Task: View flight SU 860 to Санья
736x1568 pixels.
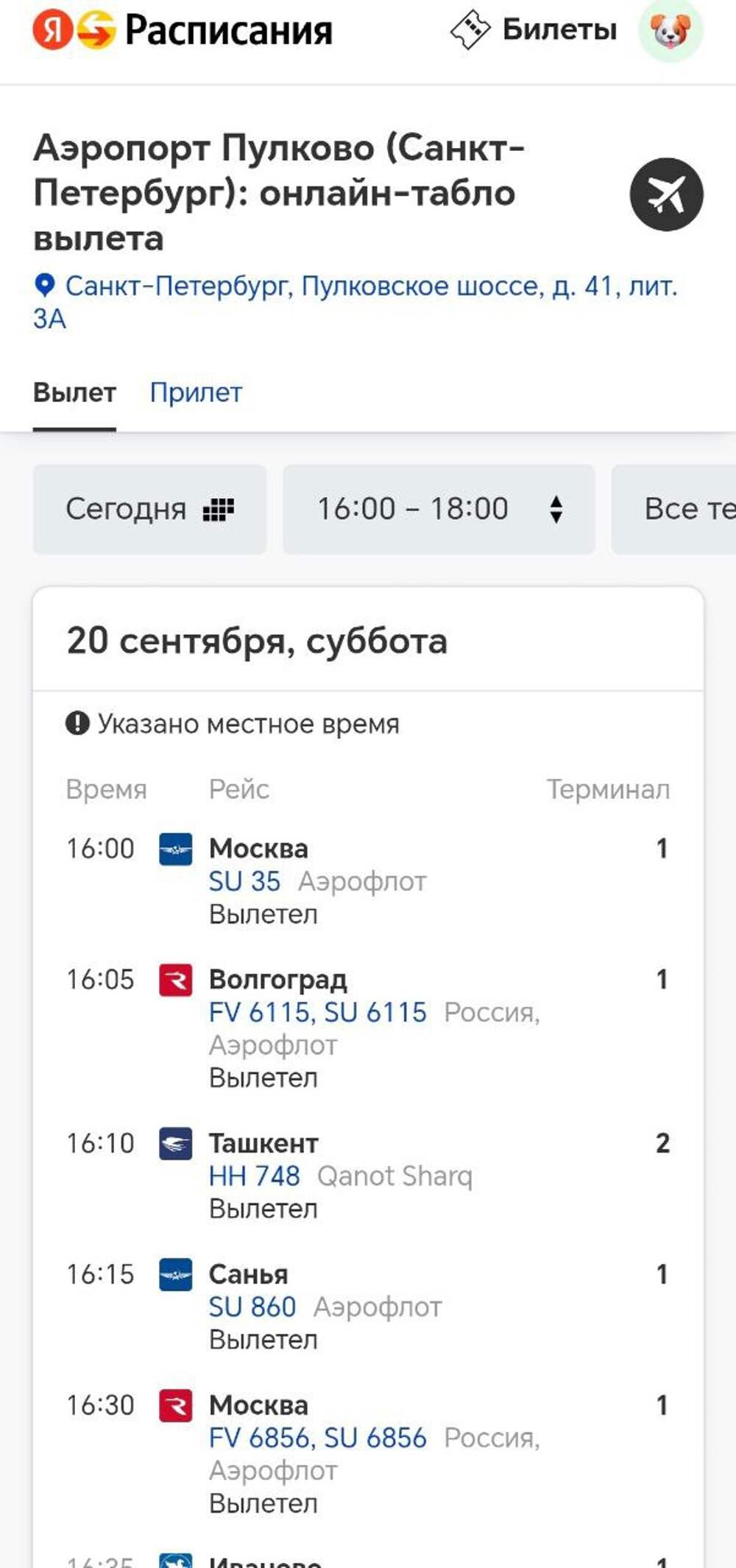Action: pos(252,1307)
